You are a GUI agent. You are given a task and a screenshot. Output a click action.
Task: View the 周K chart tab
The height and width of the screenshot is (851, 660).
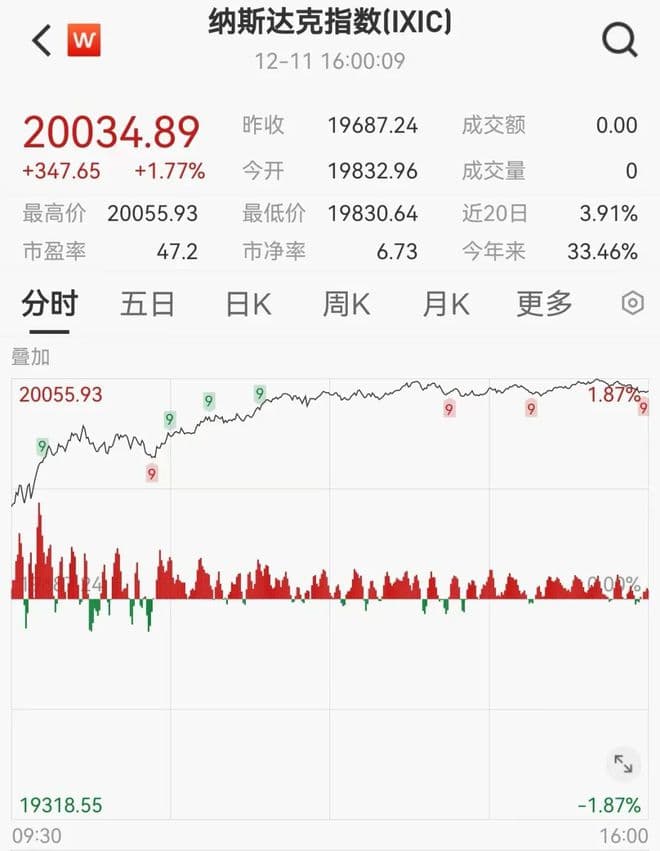coord(346,303)
